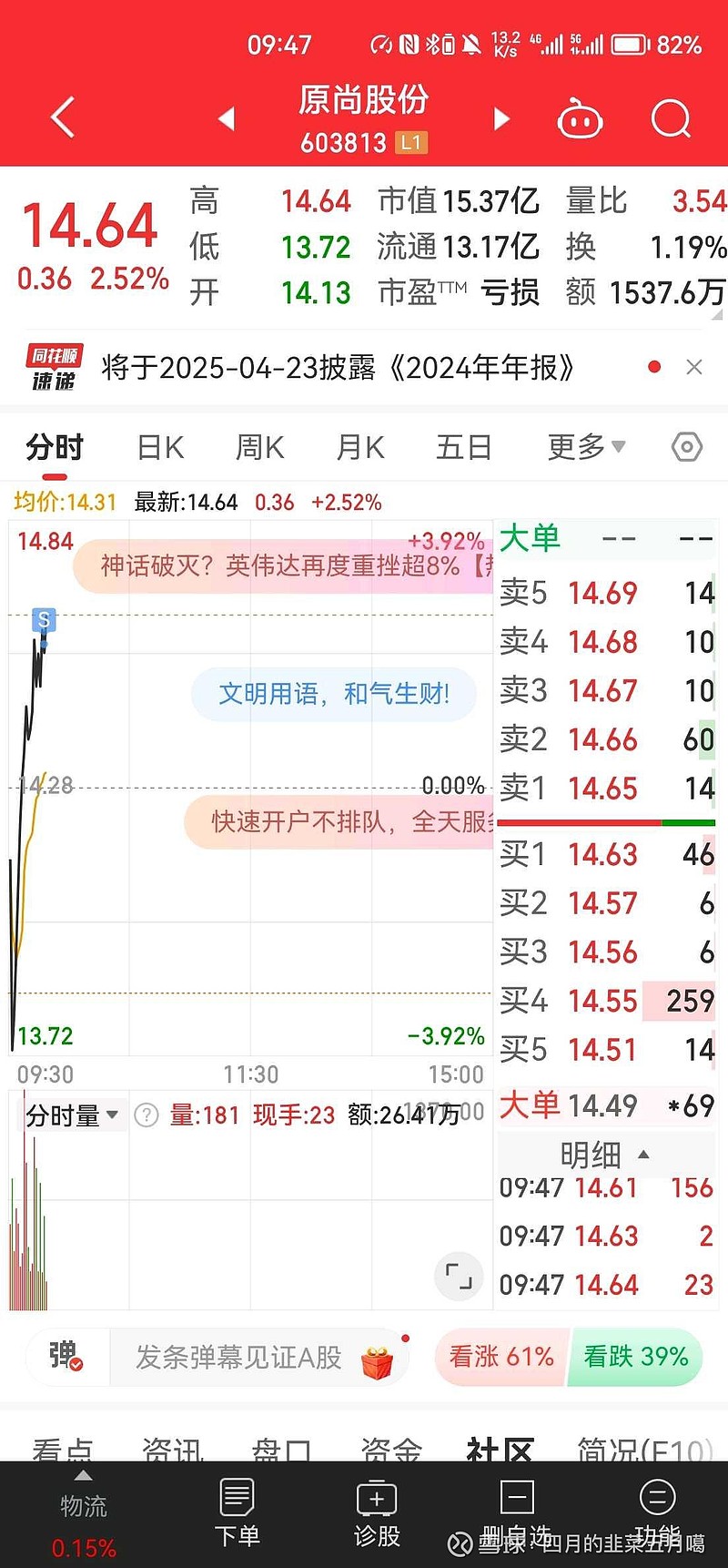Go back using the top-left arrow
The height and width of the screenshot is (1568, 728).
pyautogui.click(x=62, y=118)
